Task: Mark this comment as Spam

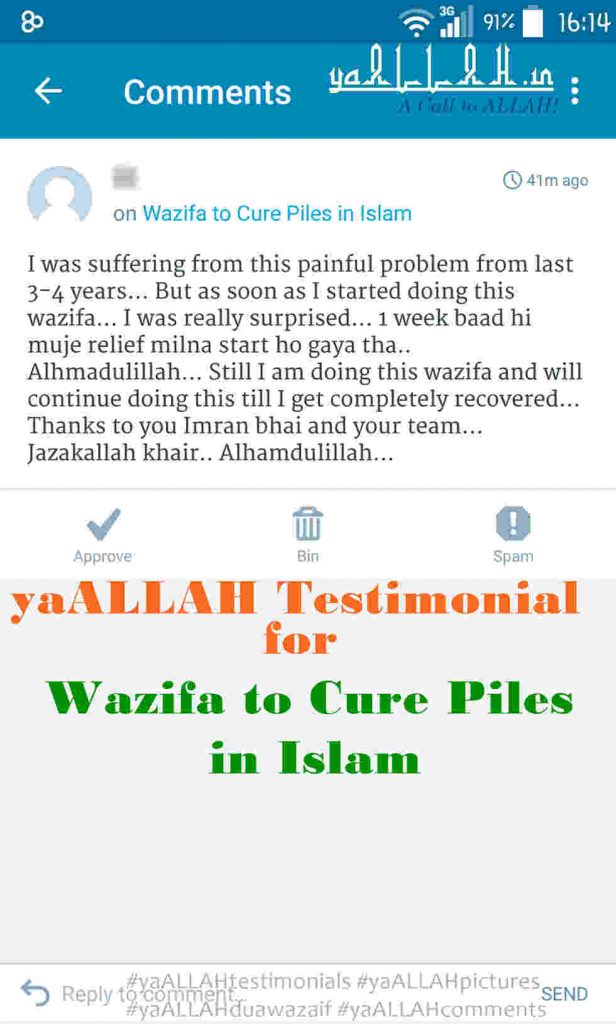Action: [x=513, y=534]
